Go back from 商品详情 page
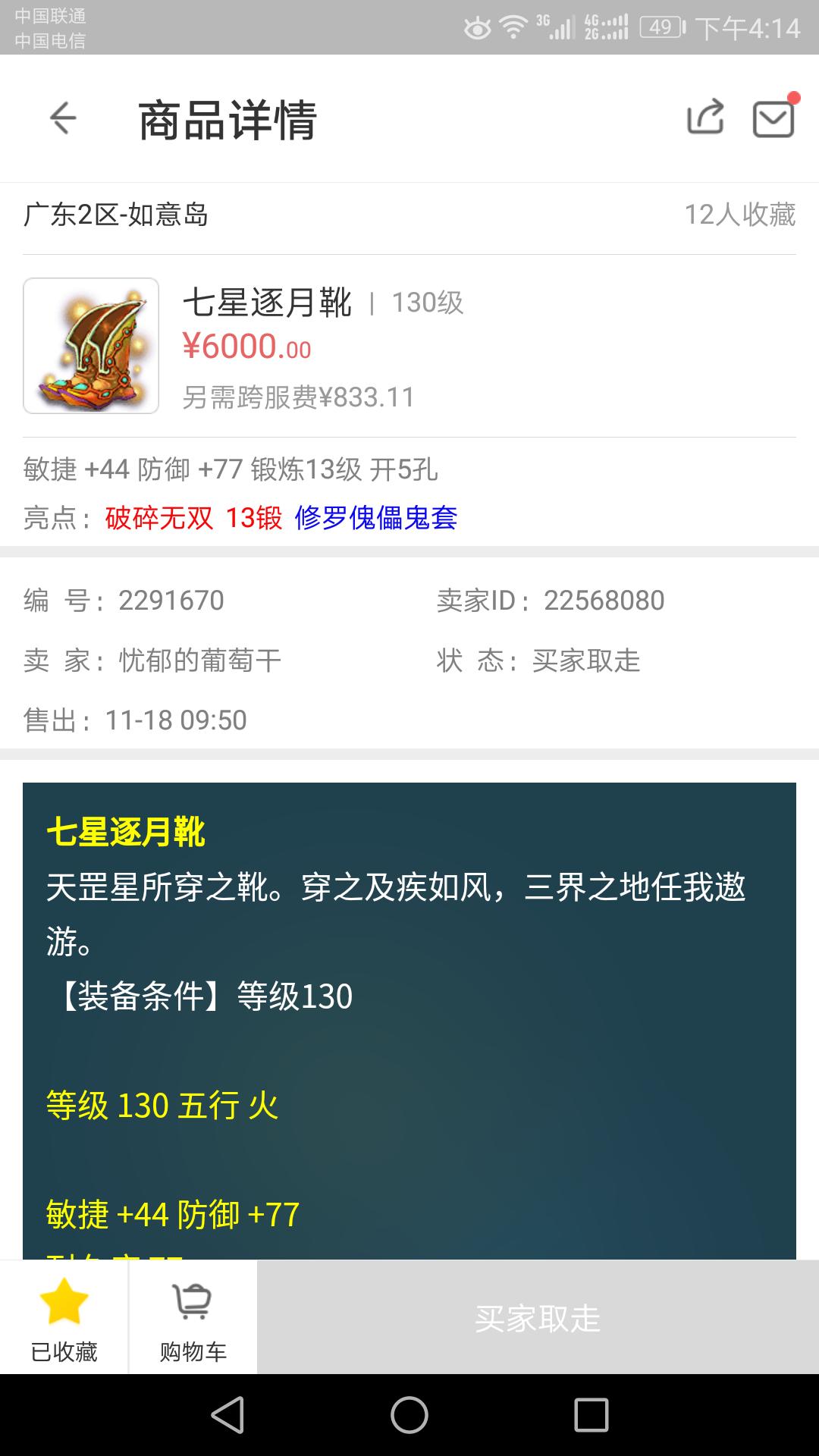The width and height of the screenshot is (819, 1456). 63,118
